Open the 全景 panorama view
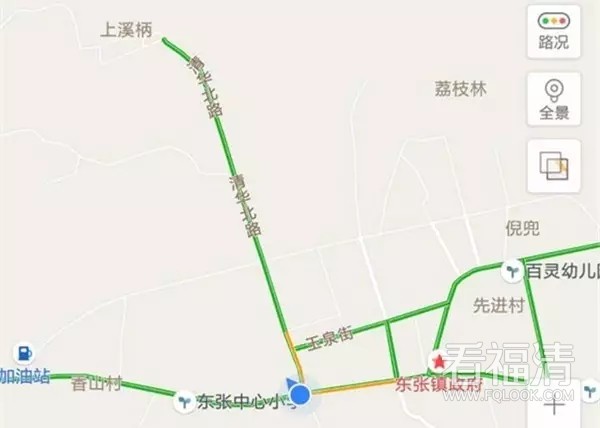600x428 pixels. [553, 98]
